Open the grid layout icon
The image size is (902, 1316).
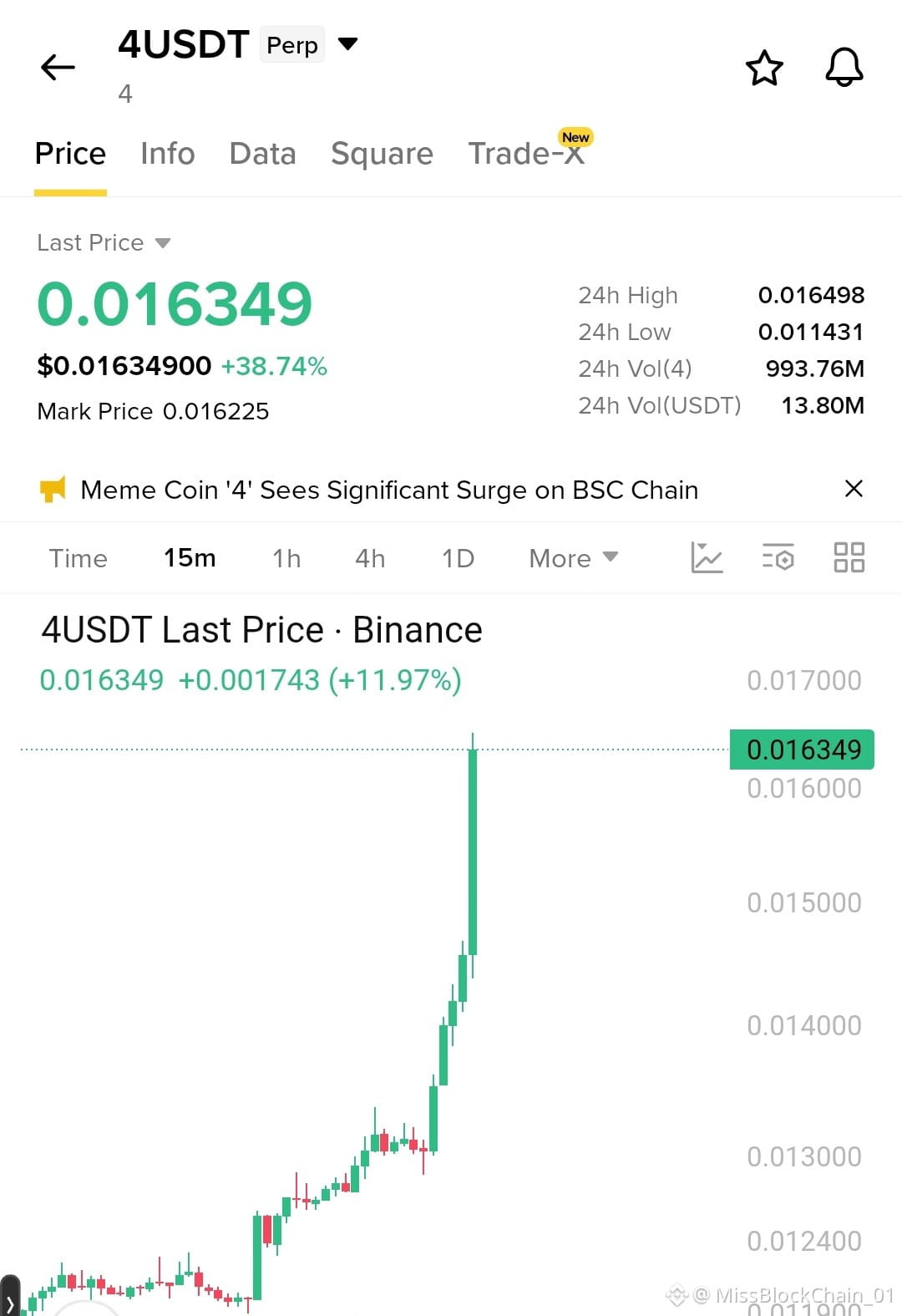[x=849, y=557]
